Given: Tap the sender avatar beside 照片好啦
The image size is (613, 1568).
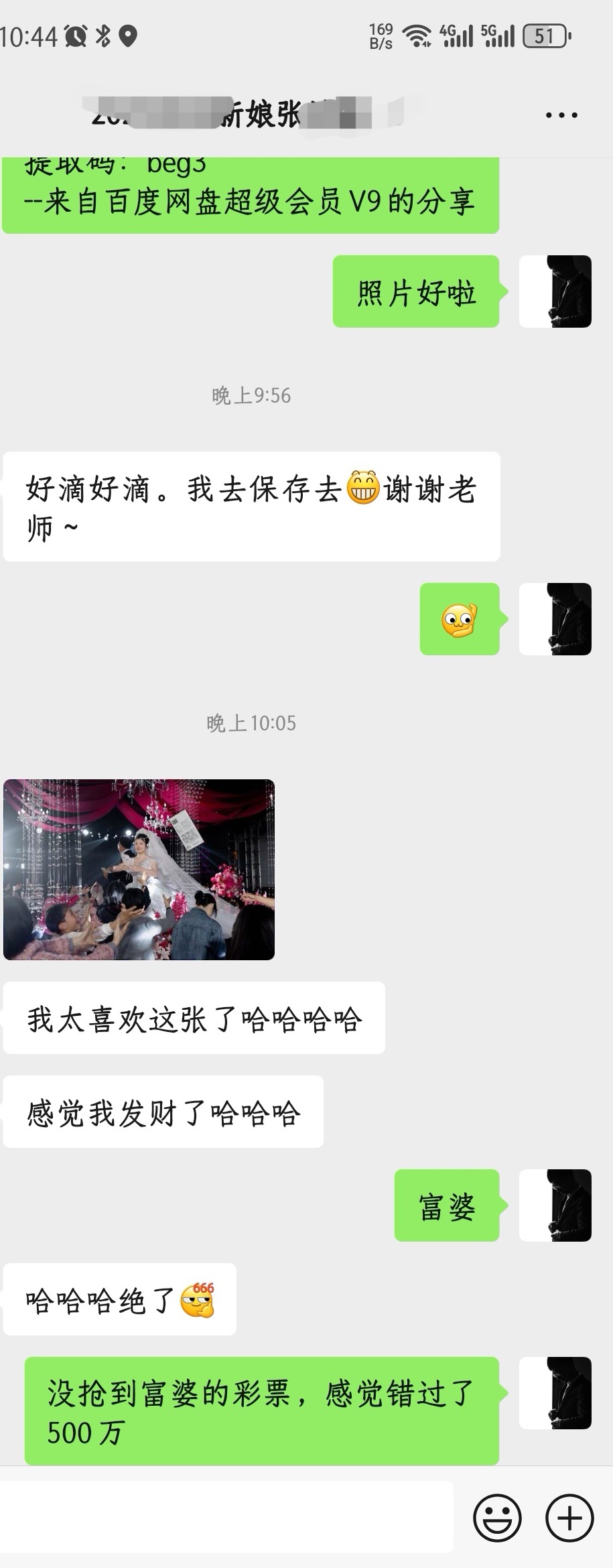Looking at the screenshot, I should pos(555,291).
